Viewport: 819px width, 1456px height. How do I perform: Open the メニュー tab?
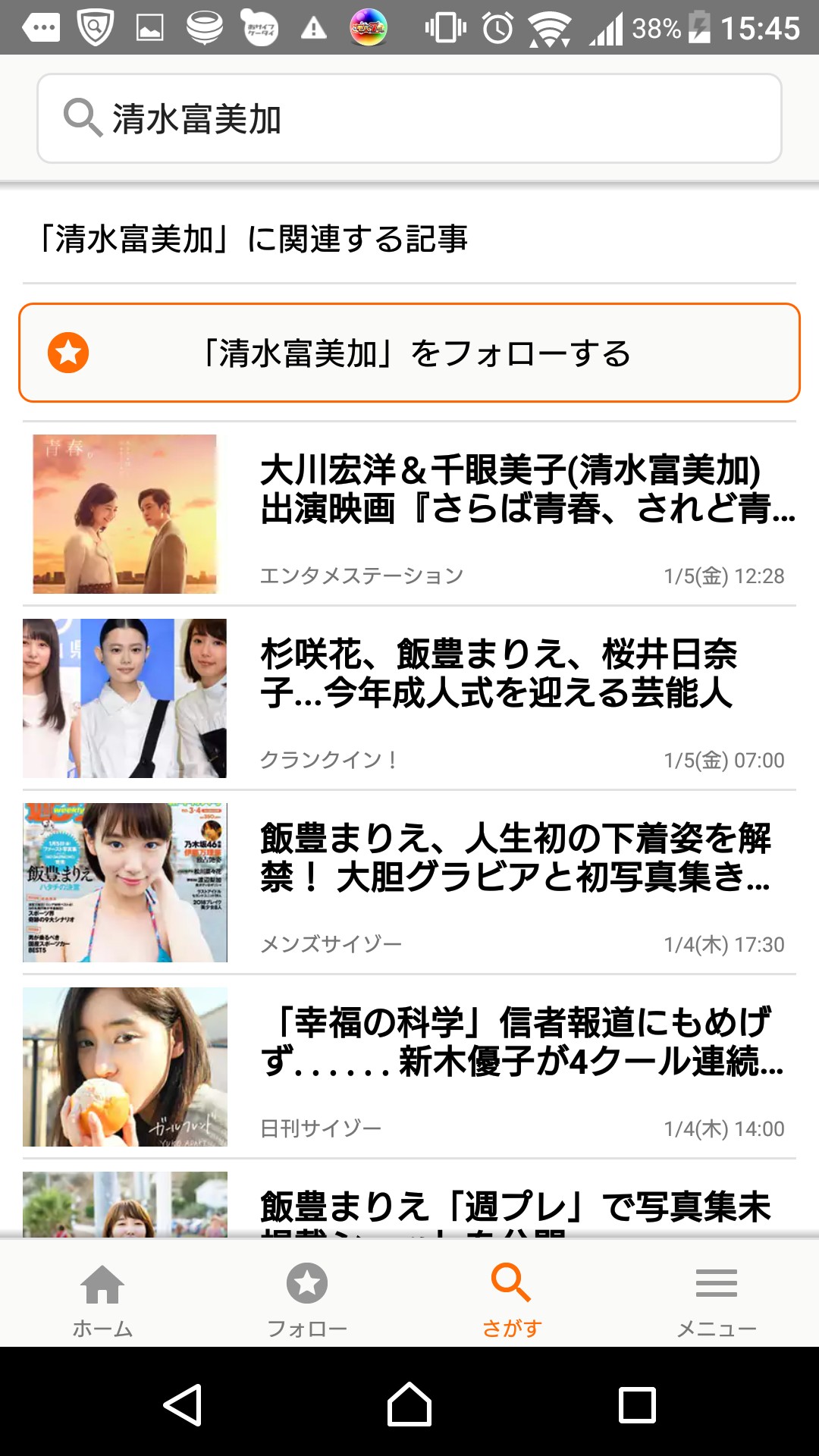[717, 1298]
